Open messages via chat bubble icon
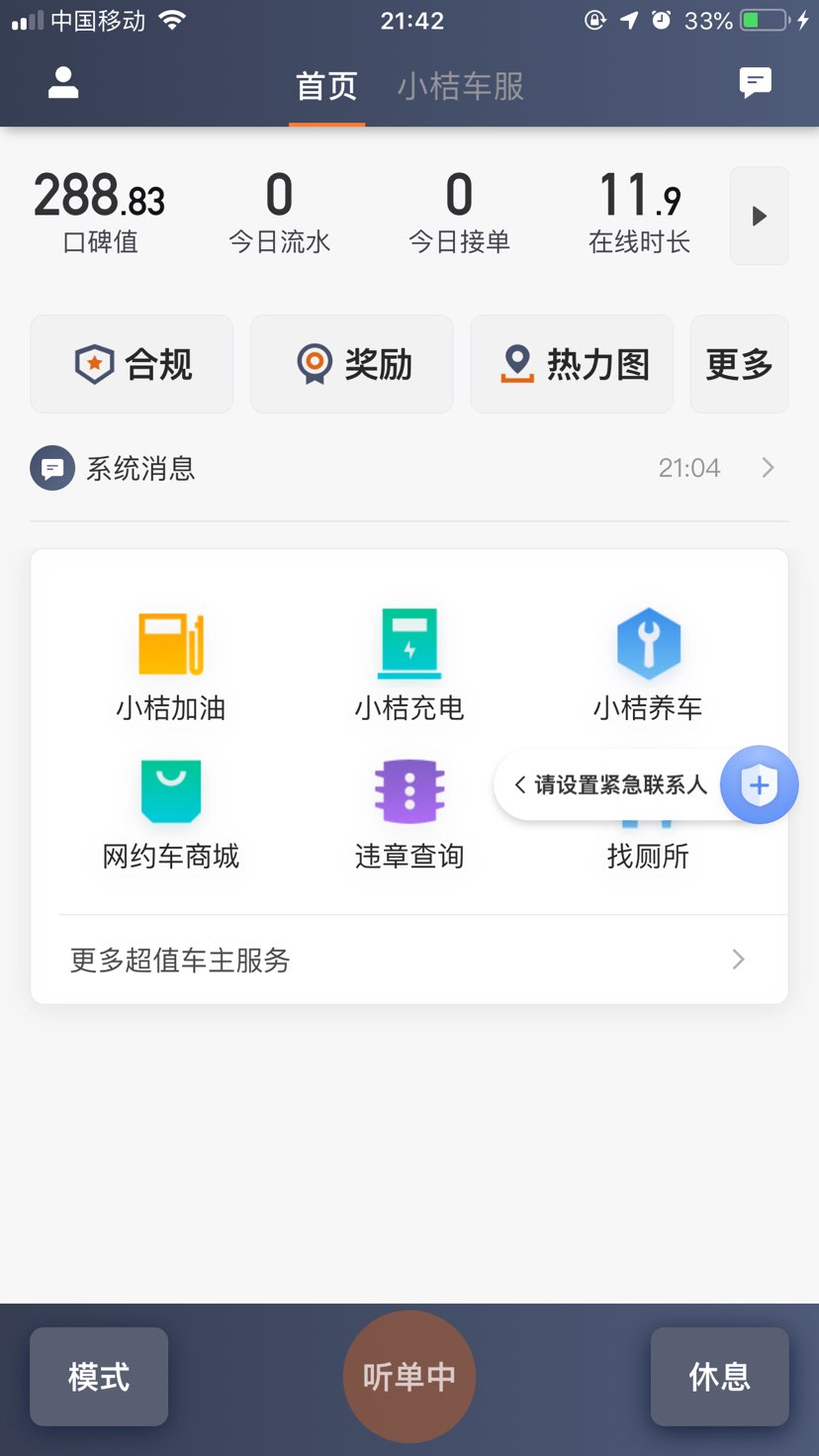The width and height of the screenshot is (819, 1456). coord(755,85)
